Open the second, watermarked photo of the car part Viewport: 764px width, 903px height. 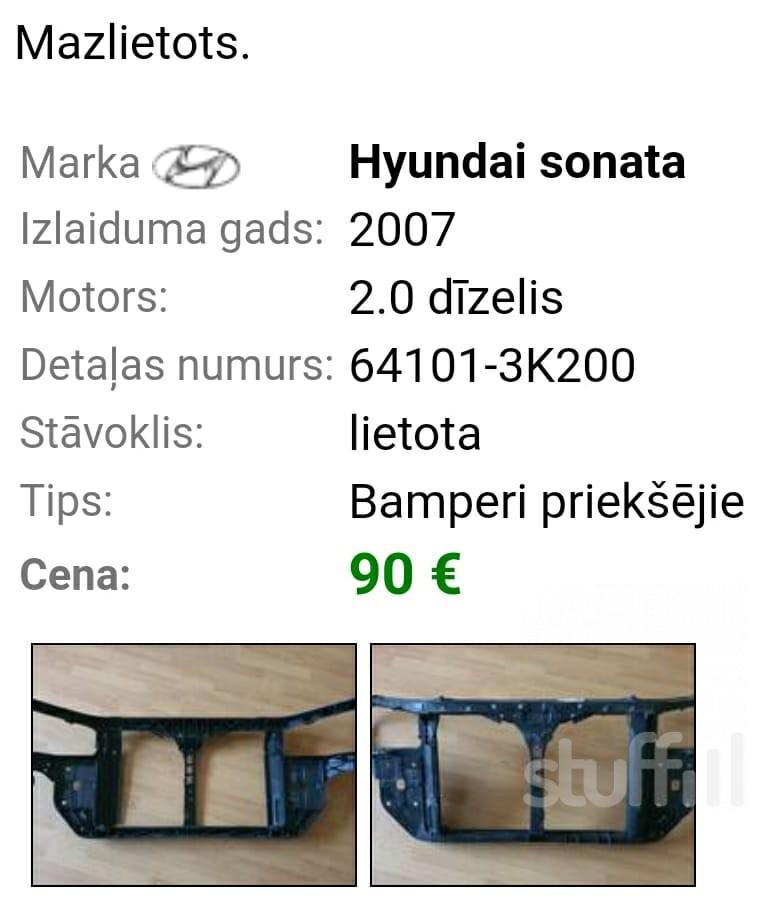pyautogui.click(x=533, y=764)
